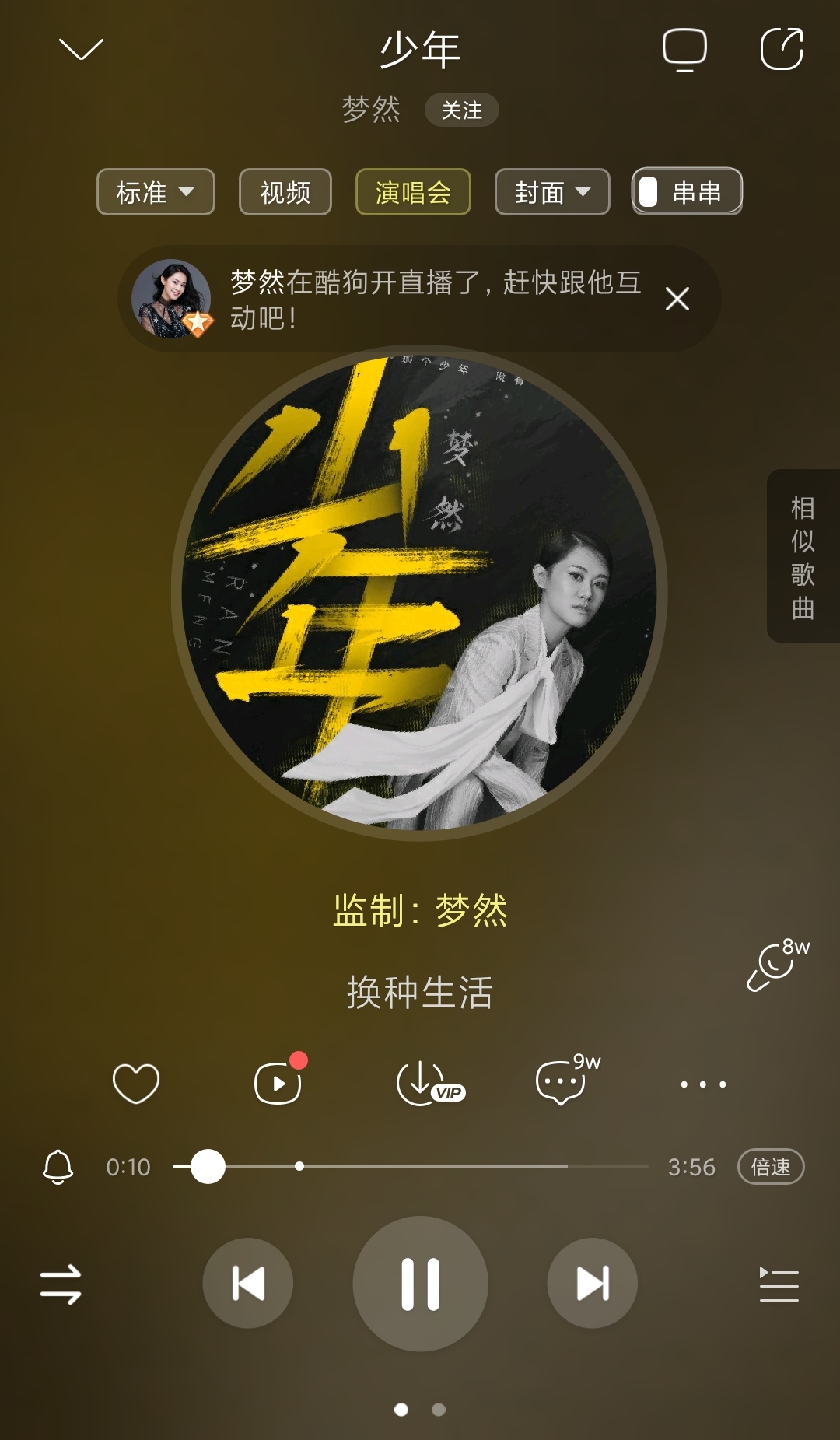Pause playback with the center pause button

coord(420,1284)
